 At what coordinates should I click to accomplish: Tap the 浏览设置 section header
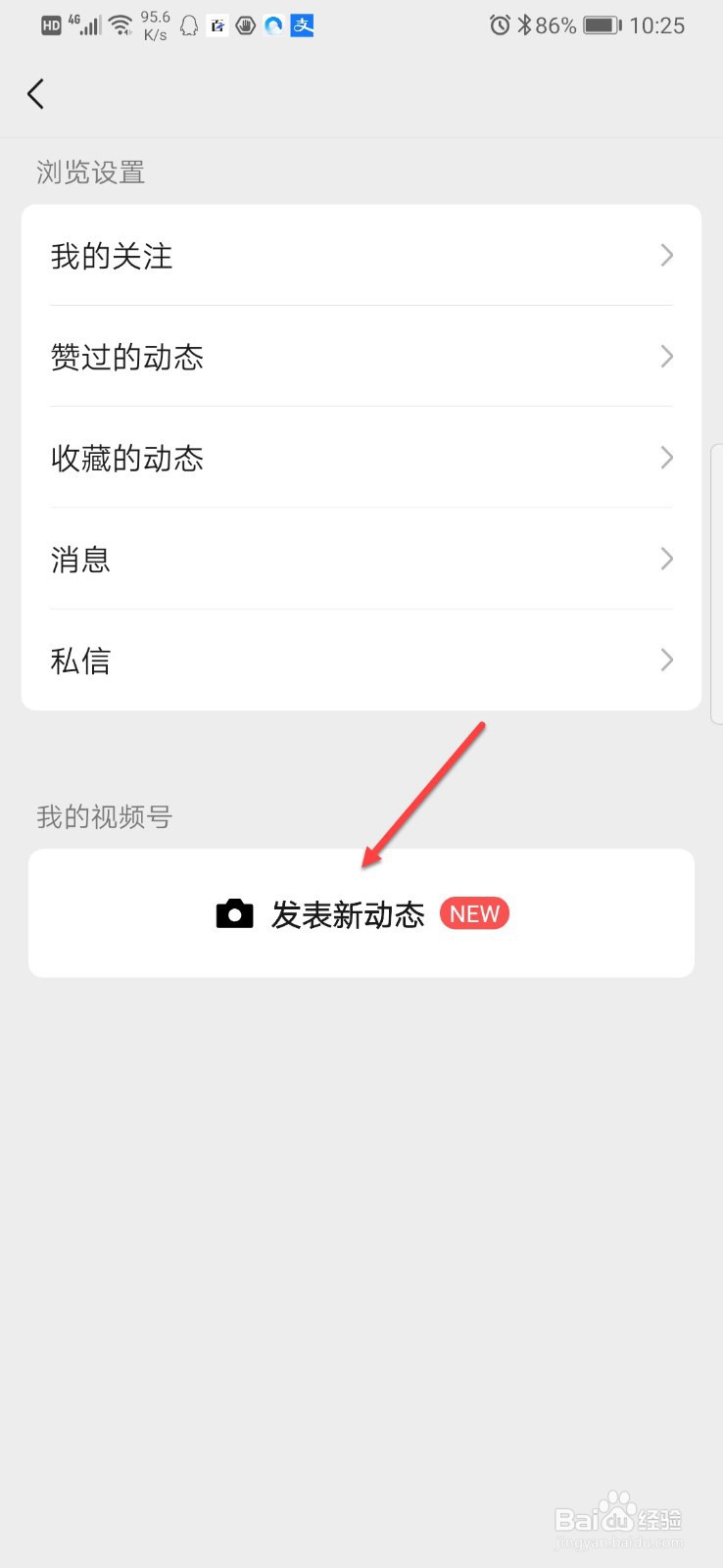pyautogui.click(x=89, y=172)
